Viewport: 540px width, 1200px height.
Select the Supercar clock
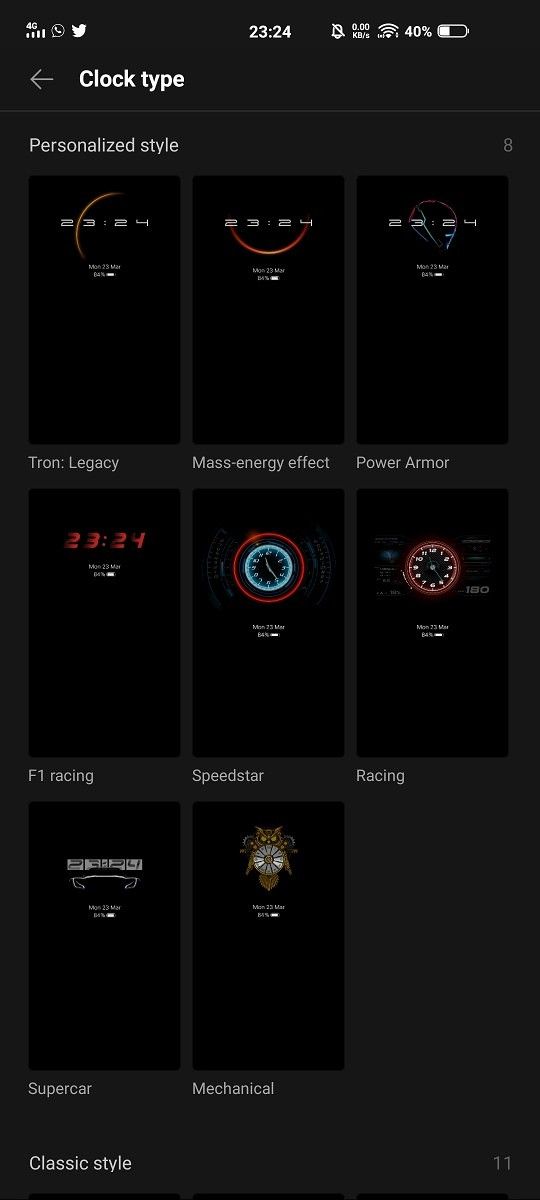(105, 936)
